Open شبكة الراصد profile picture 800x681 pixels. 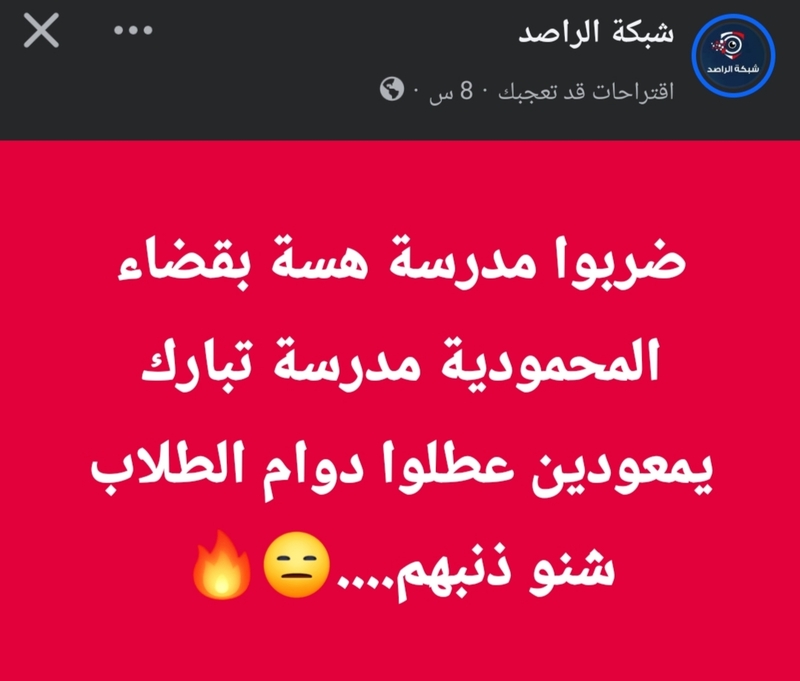coord(735,57)
